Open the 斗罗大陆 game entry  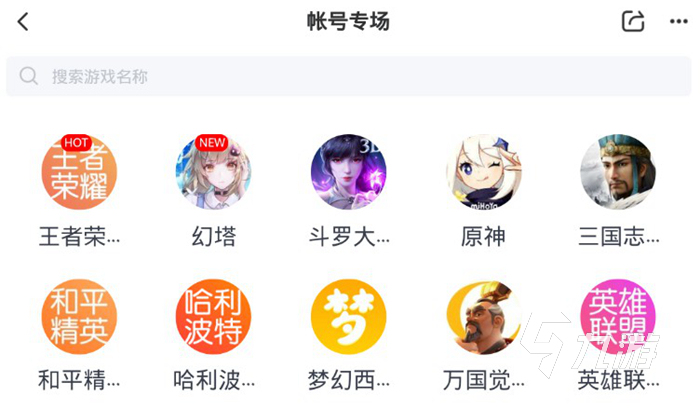348,174
